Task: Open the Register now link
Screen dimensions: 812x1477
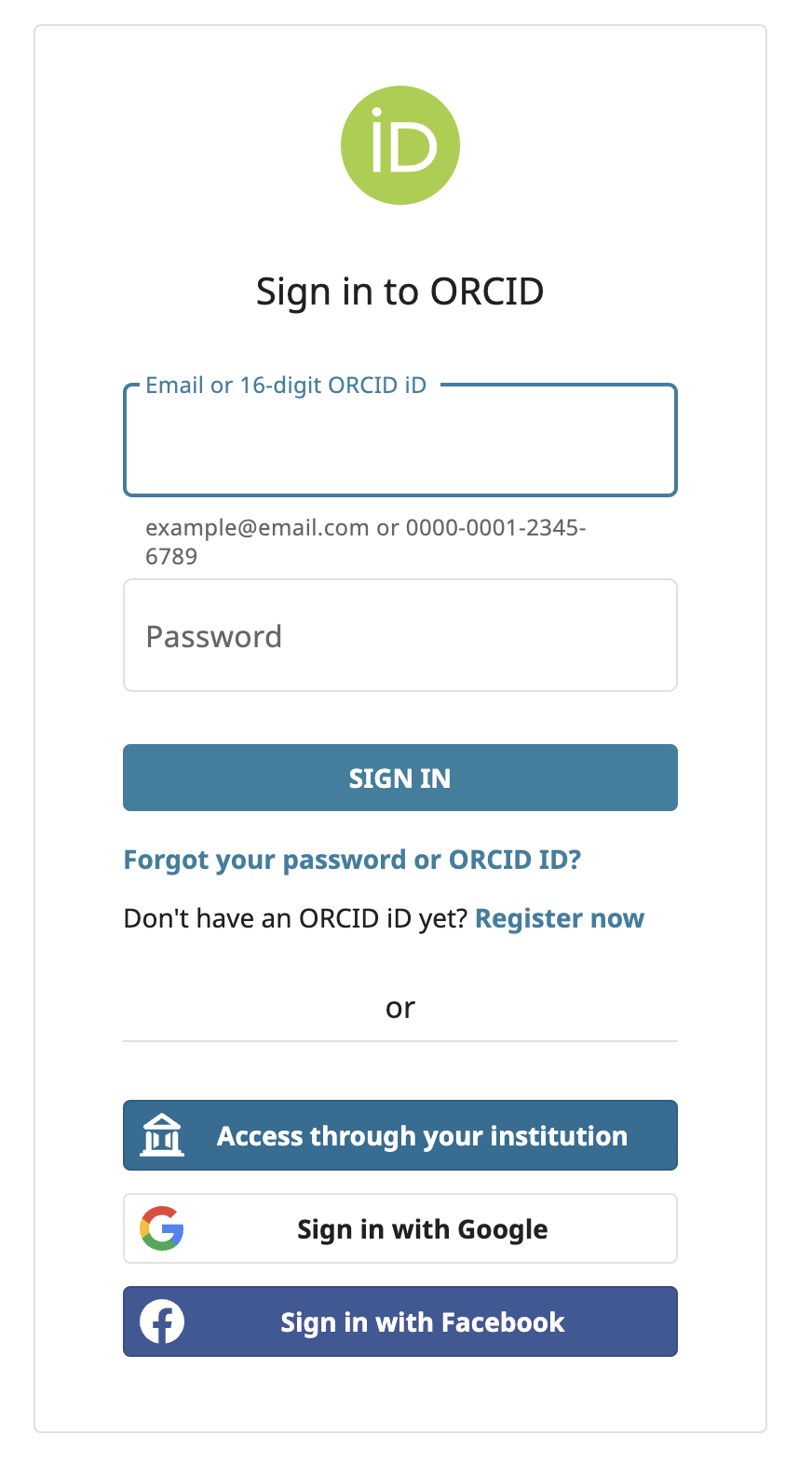Action: click(x=559, y=918)
